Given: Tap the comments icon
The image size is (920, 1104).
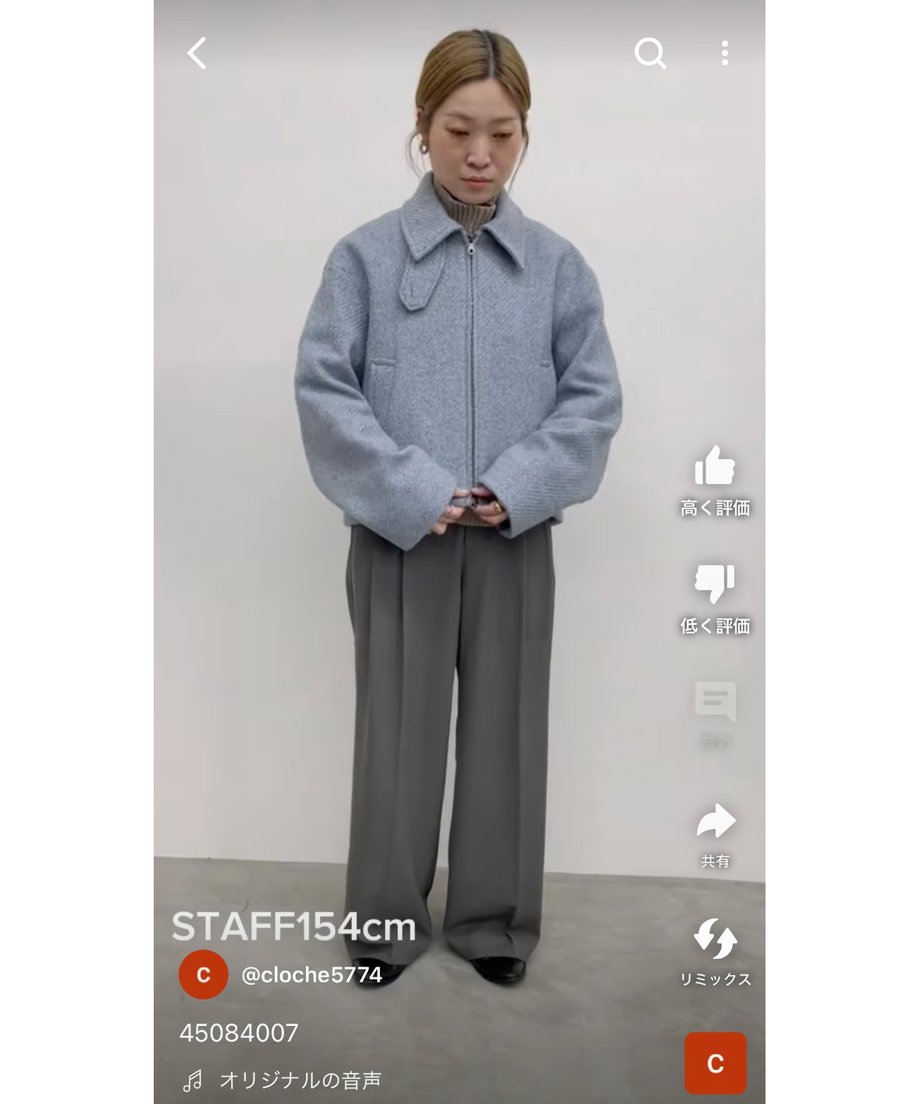Looking at the screenshot, I should pos(715,703).
